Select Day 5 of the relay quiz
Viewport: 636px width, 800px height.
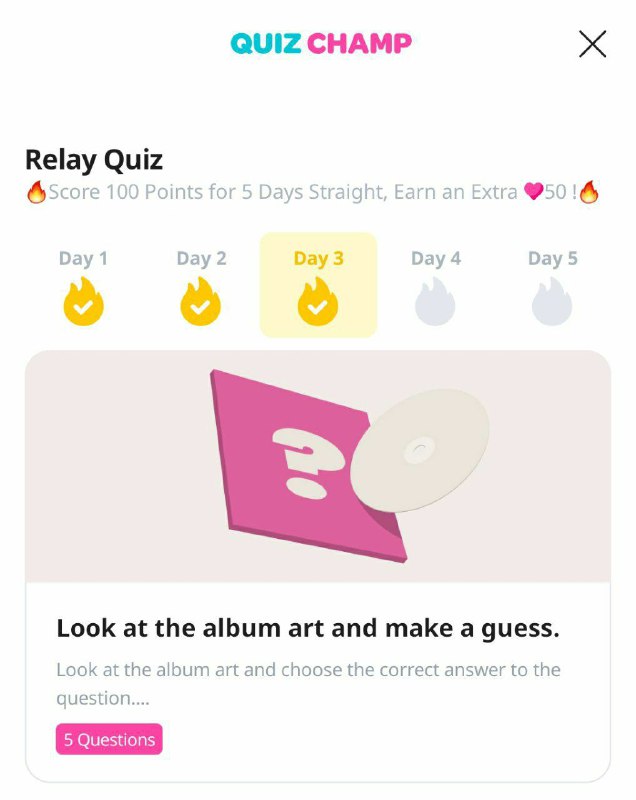tap(552, 286)
